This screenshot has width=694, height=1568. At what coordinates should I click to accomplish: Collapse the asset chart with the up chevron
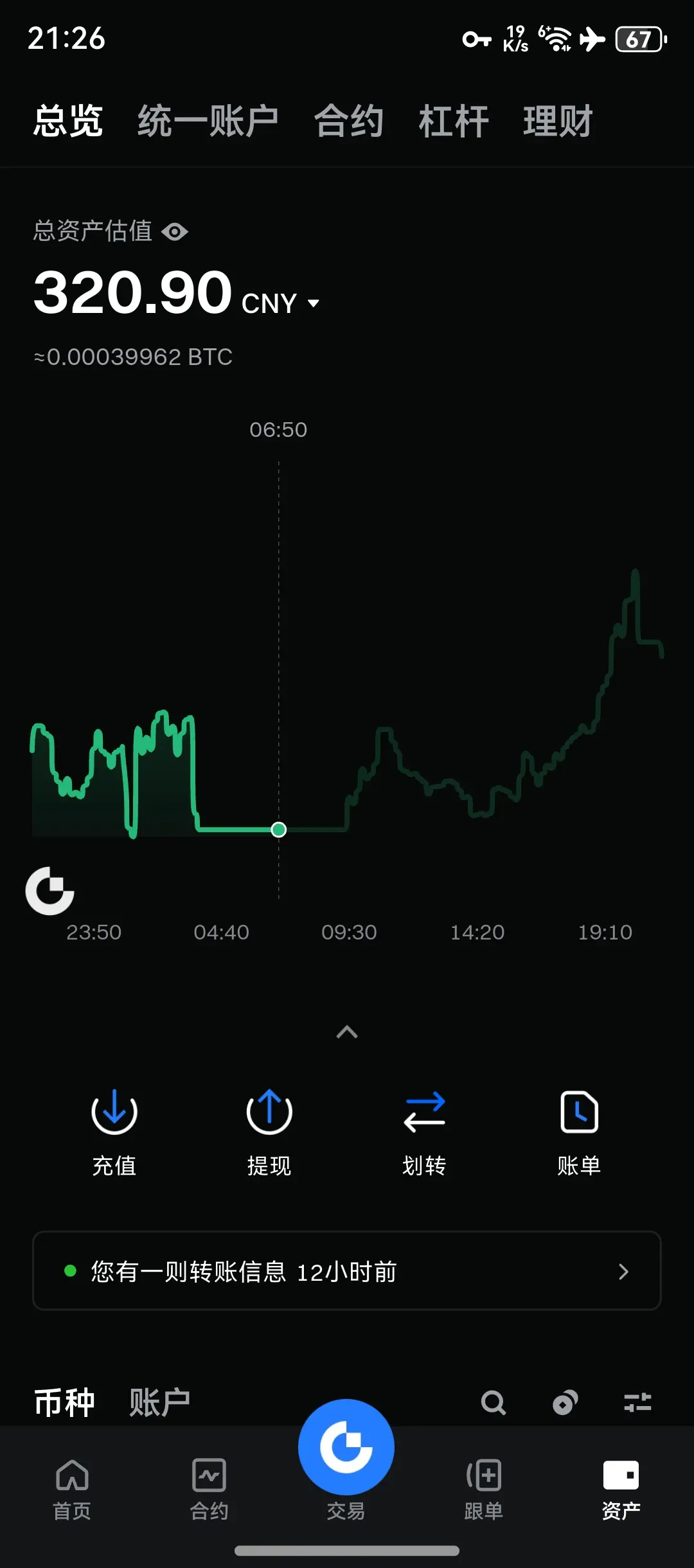347,1031
